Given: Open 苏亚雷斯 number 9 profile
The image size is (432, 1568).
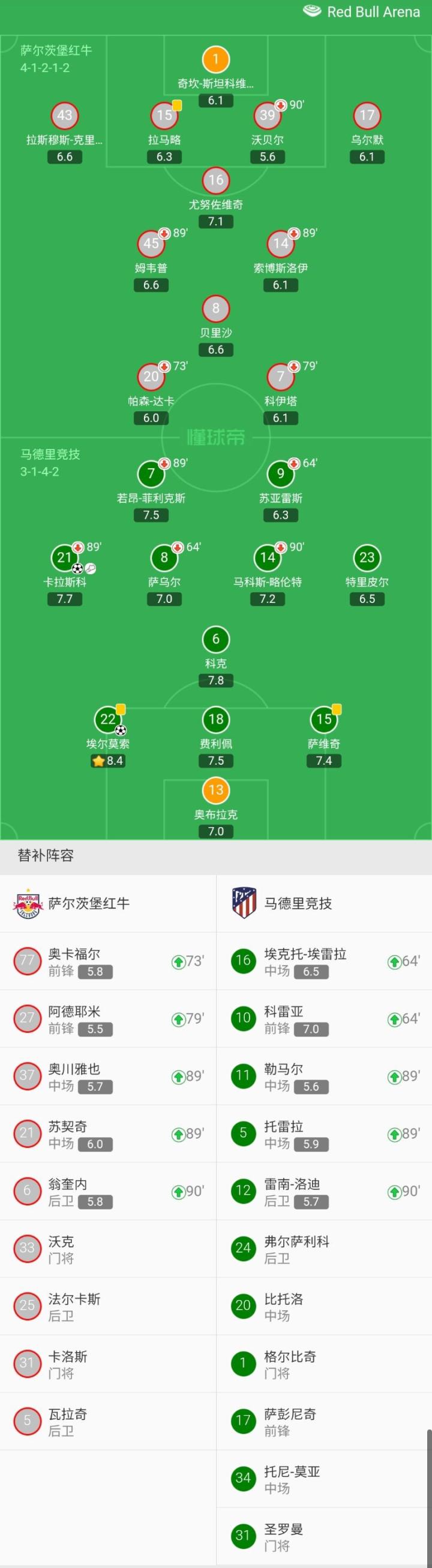Looking at the screenshot, I should coord(280,474).
